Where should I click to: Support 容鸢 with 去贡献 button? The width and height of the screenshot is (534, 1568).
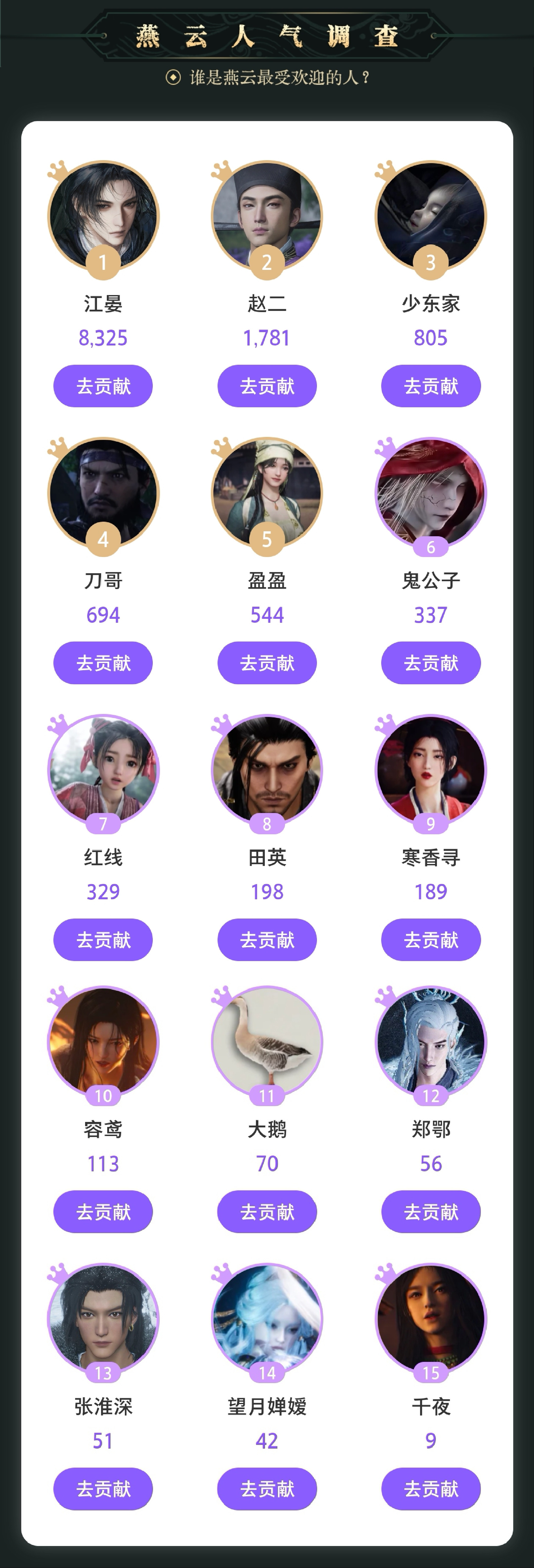(x=103, y=1211)
